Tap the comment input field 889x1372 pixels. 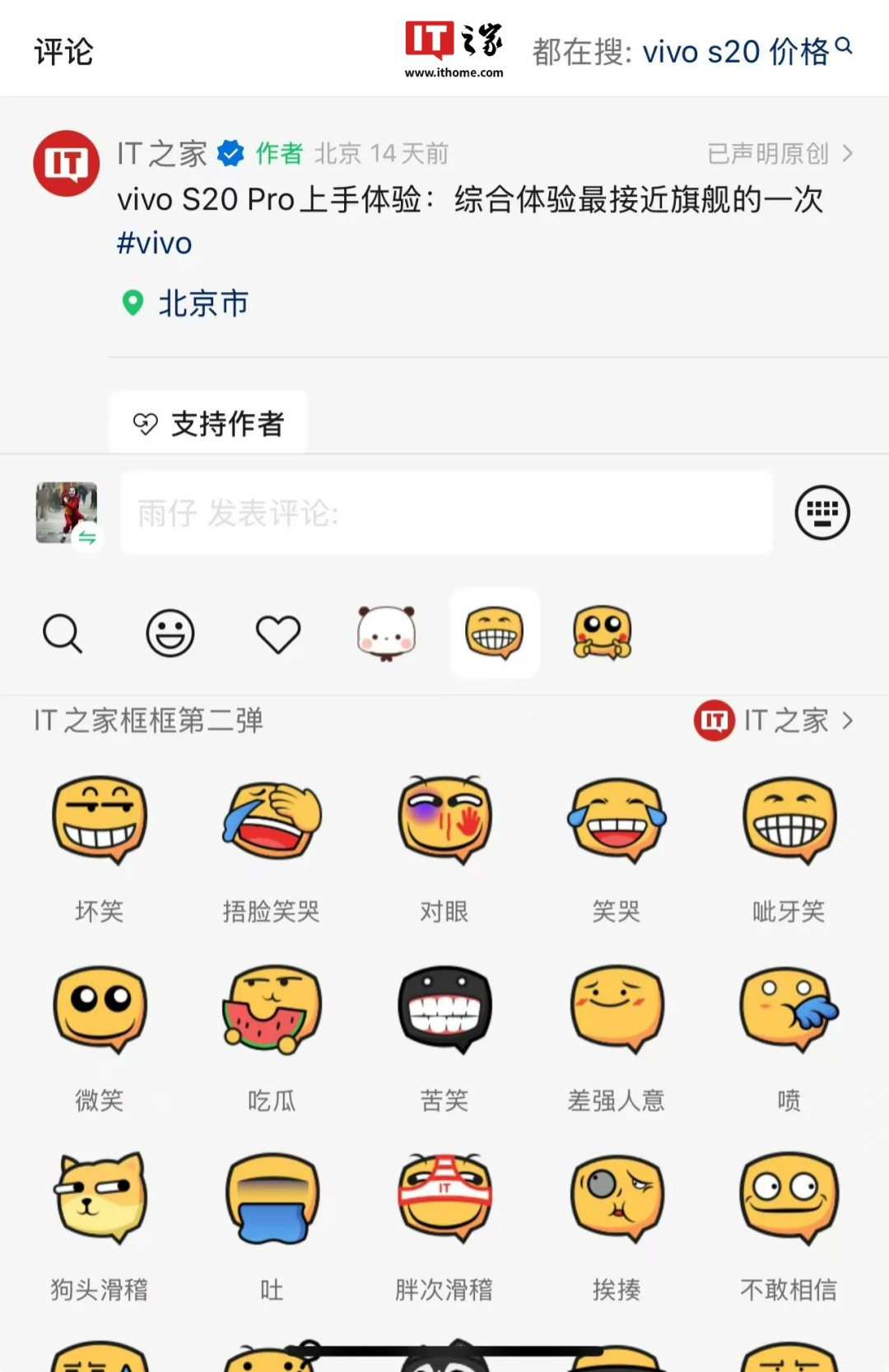[x=445, y=513]
